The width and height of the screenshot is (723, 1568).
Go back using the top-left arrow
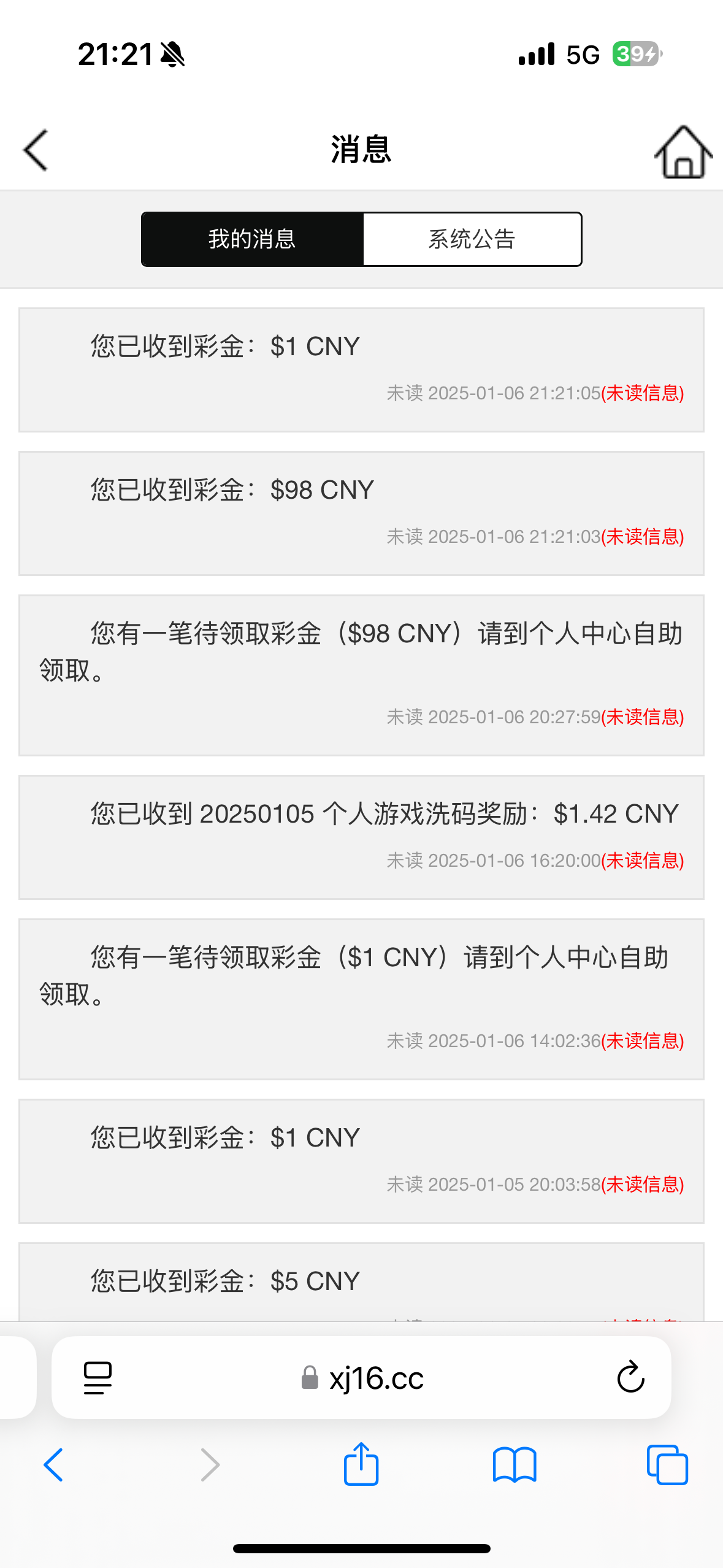[36, 150]
